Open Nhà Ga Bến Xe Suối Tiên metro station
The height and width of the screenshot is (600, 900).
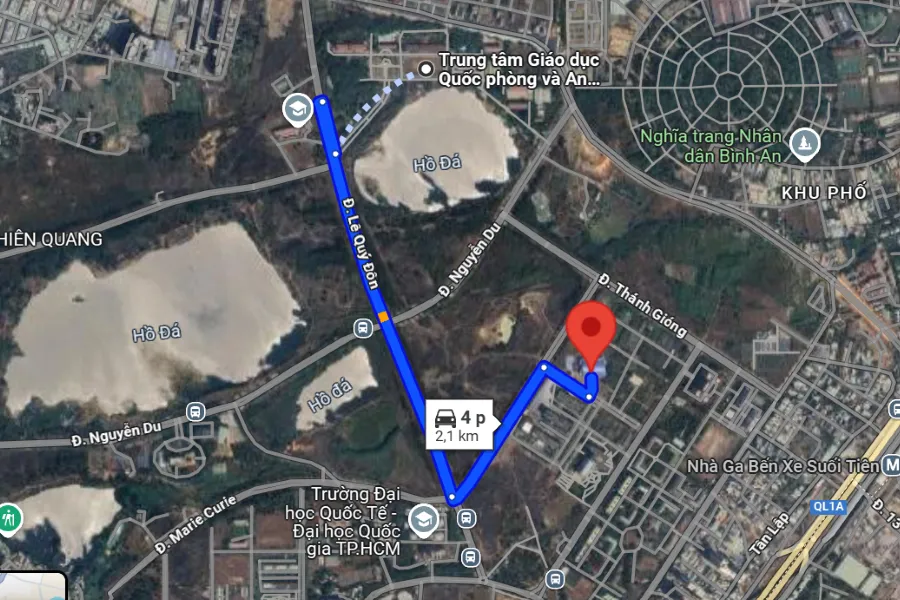coord(891,466)
